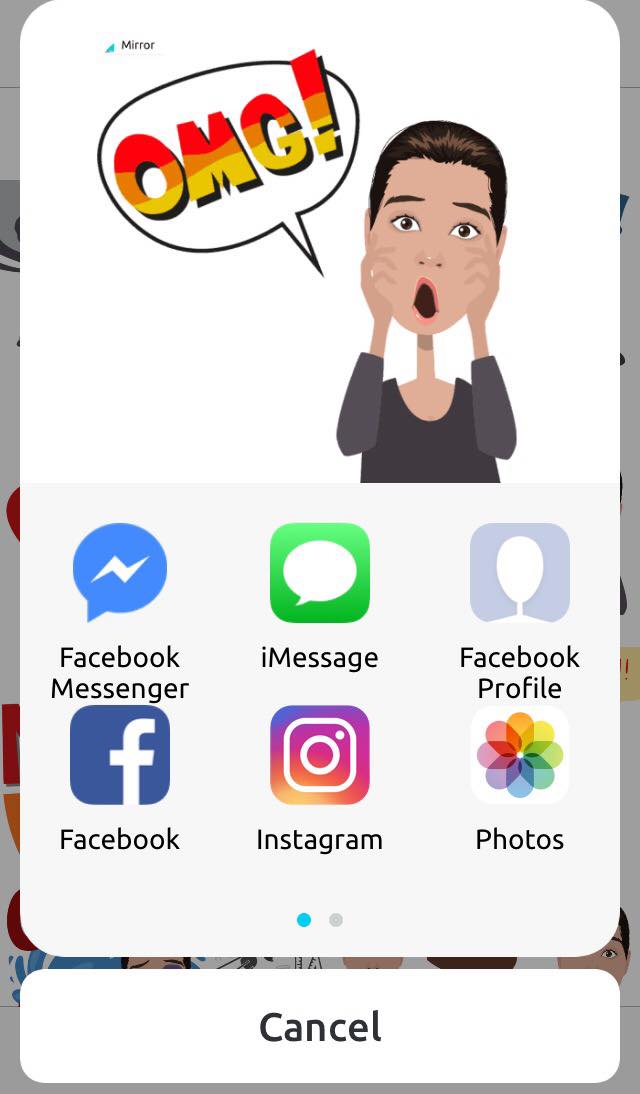Share the OMG sticker on Instagram
The width and height of the screenshot is (640, 1094).
(320, 755)
